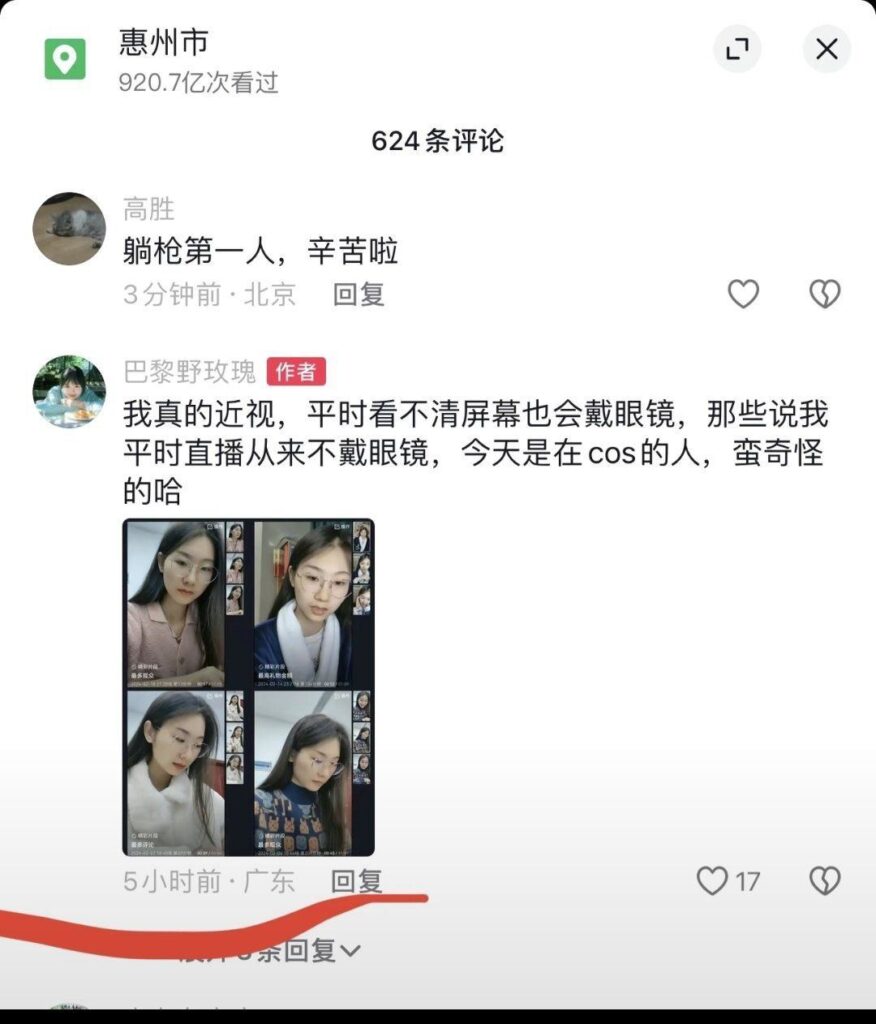Image resolution: width=876 pixels, height=1024 pixels.
Task: Like 巴黎野玫瑰's comment
Action: [x=713, y=881]
